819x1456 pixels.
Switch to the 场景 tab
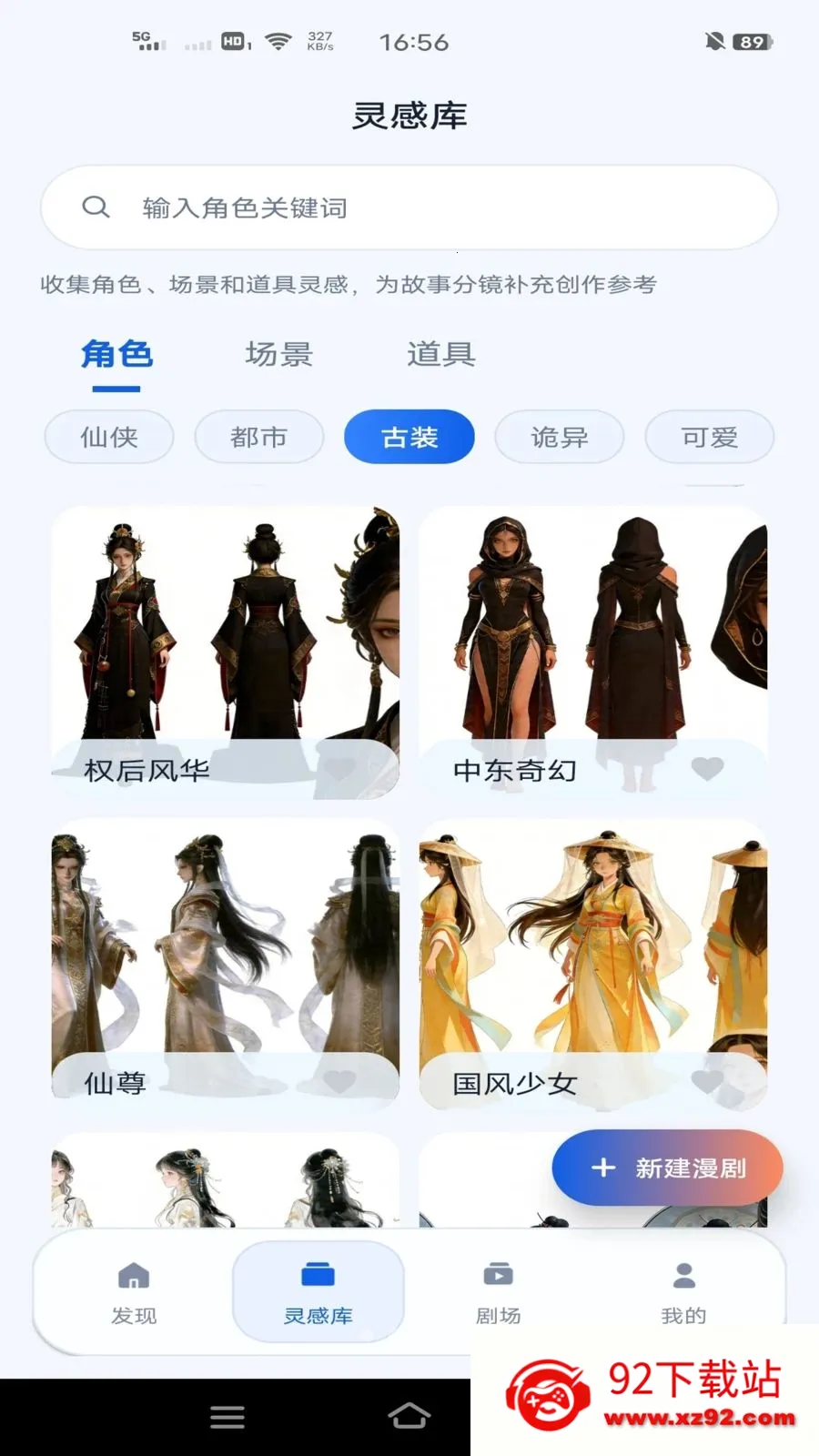[x=278, y=354]
